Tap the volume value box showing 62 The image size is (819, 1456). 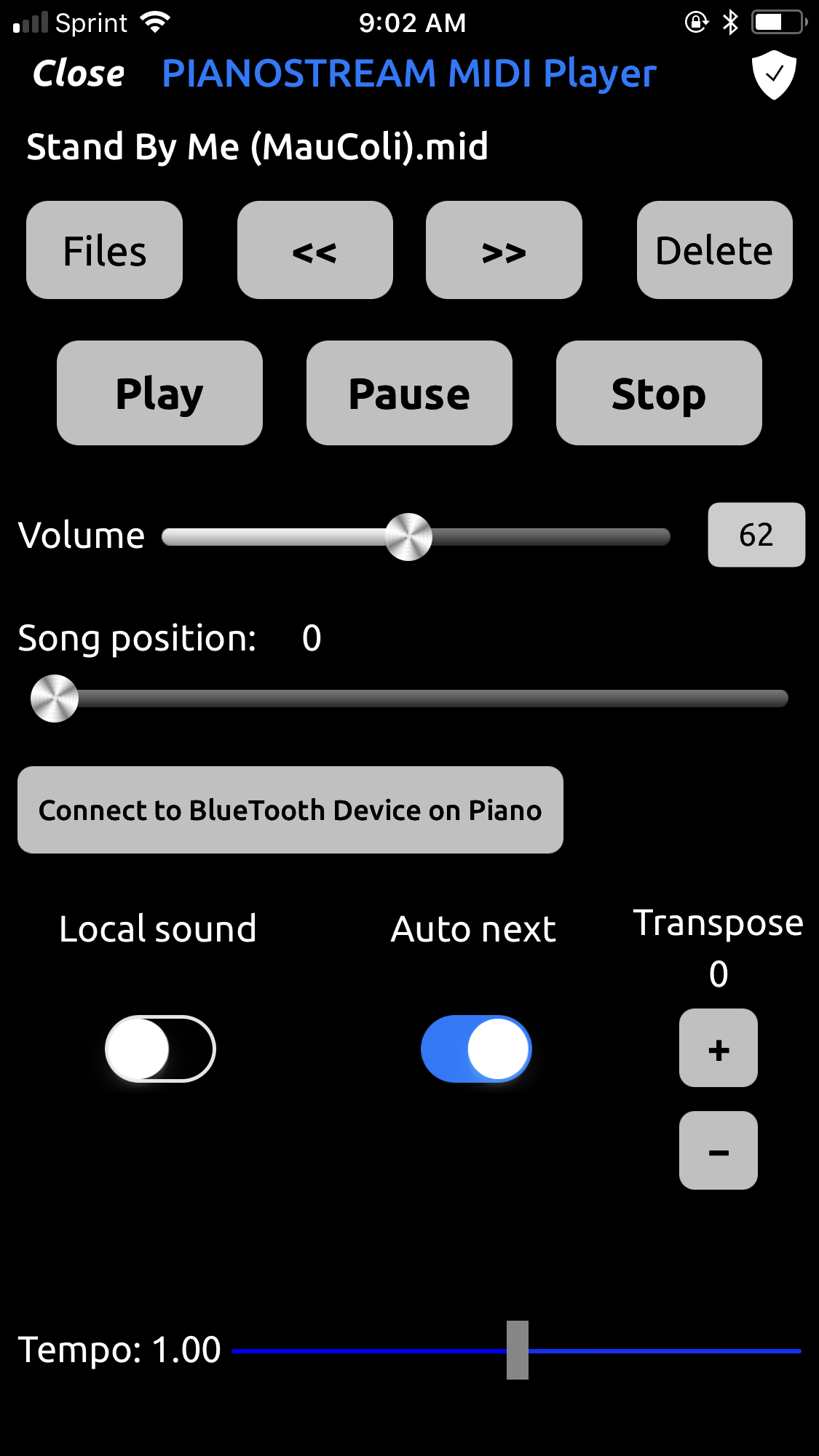[x=756, y=535]
